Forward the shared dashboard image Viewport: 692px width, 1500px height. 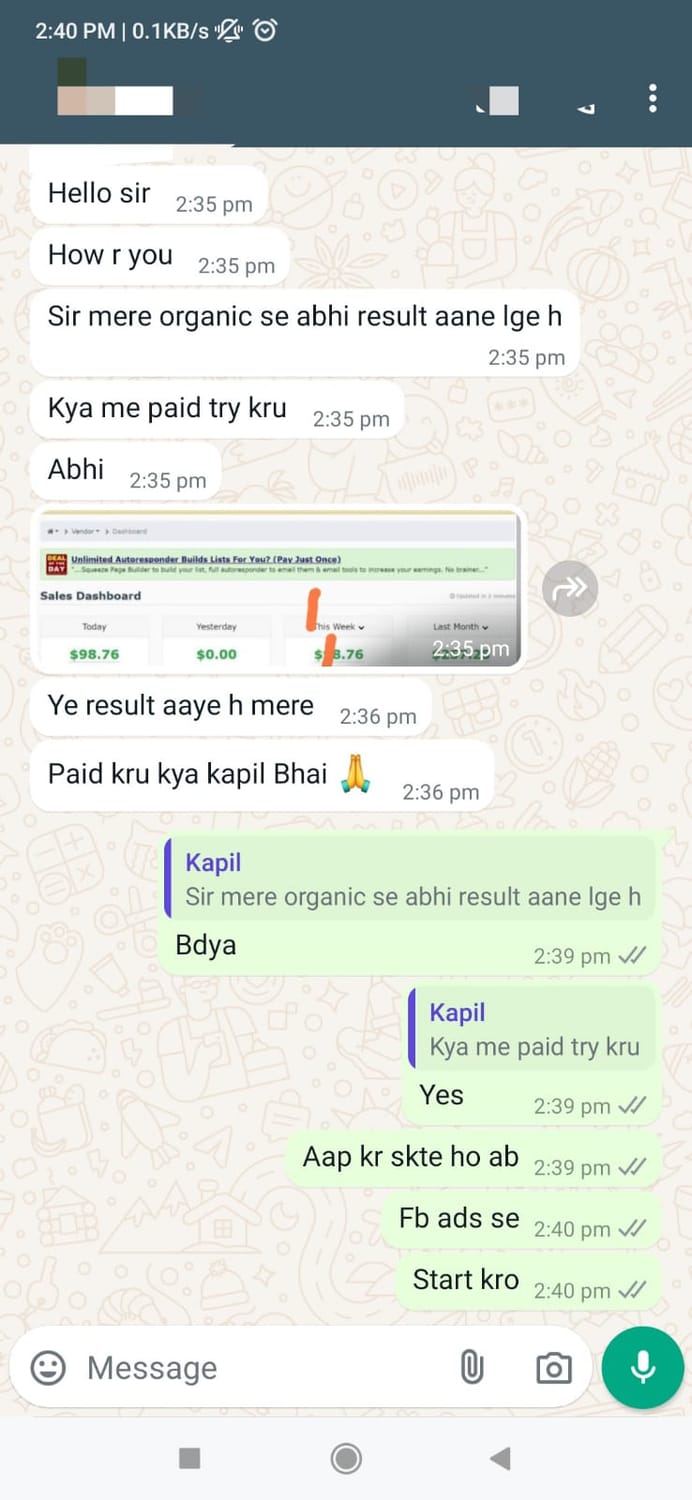tap(570, 589)
